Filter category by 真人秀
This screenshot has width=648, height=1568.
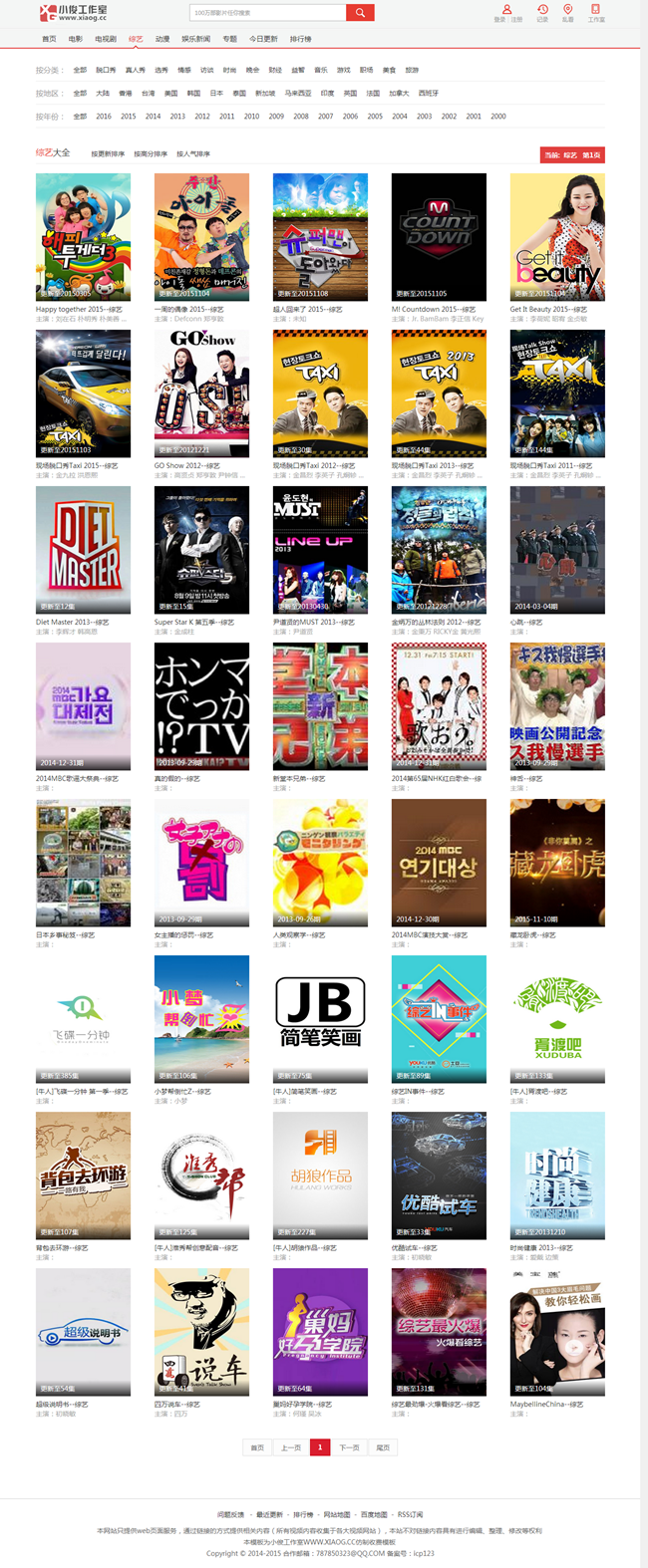[135, 71]
